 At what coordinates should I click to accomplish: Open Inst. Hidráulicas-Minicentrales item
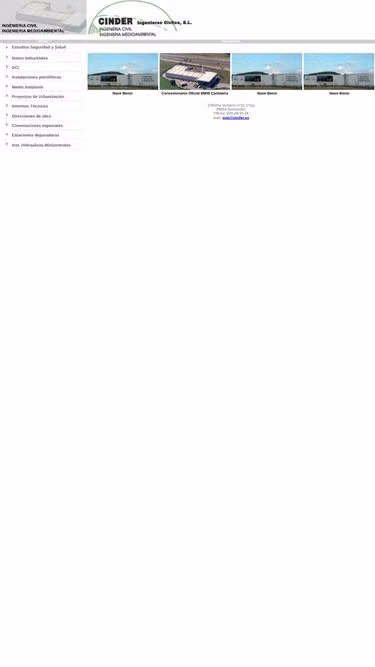click(x=41, y=145)
